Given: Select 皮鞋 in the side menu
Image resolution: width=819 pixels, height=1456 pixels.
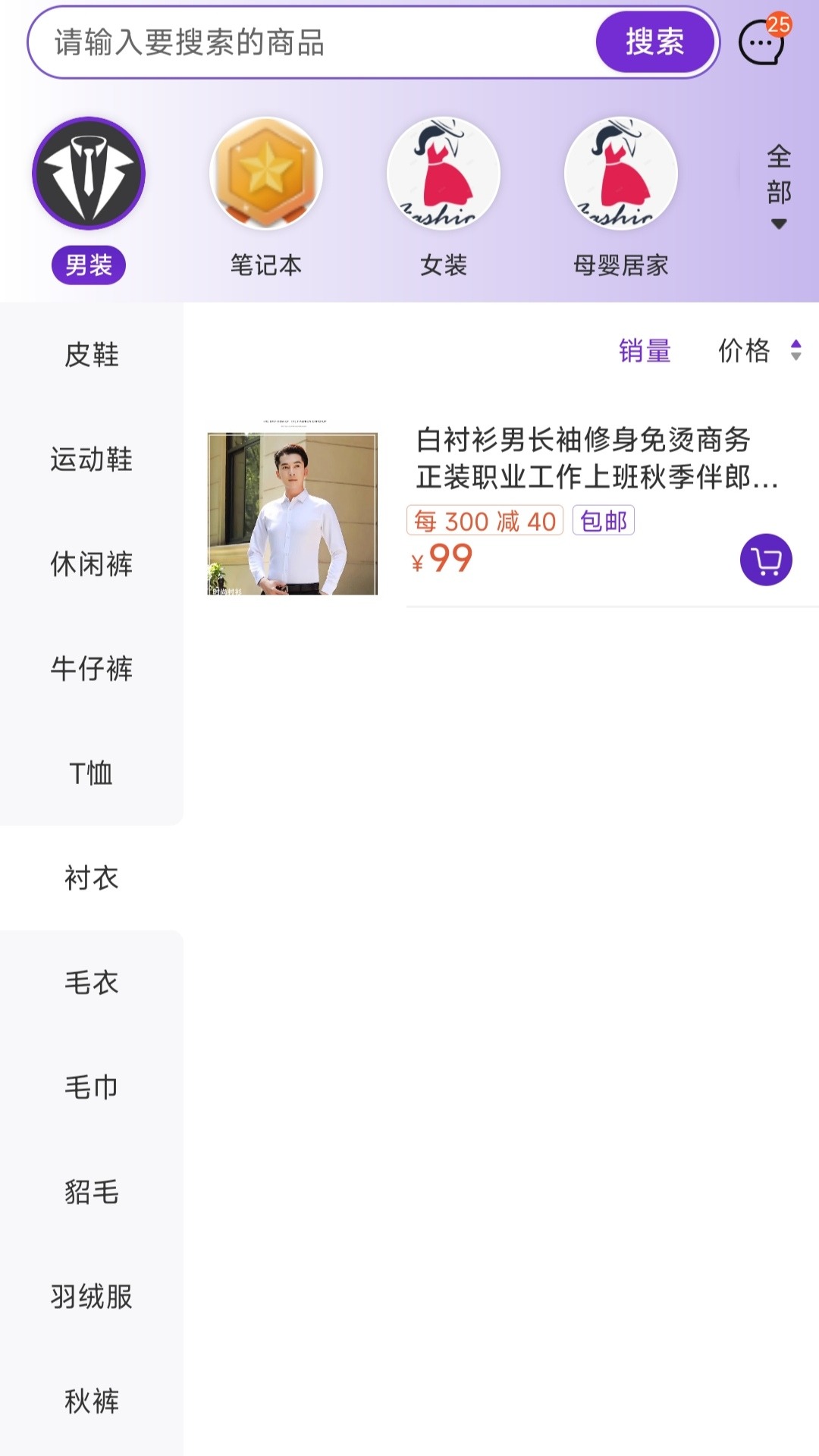Looking at the screenshot, I should (x=92, y=355).
